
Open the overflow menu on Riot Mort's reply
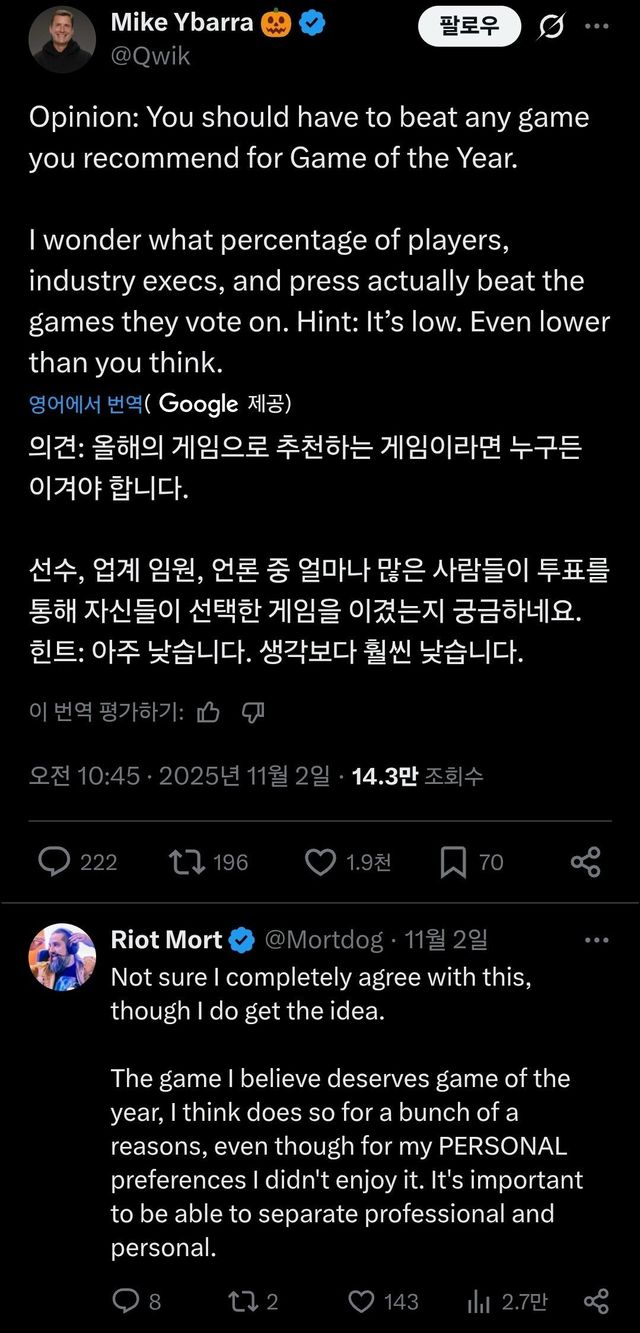(597, 941)
